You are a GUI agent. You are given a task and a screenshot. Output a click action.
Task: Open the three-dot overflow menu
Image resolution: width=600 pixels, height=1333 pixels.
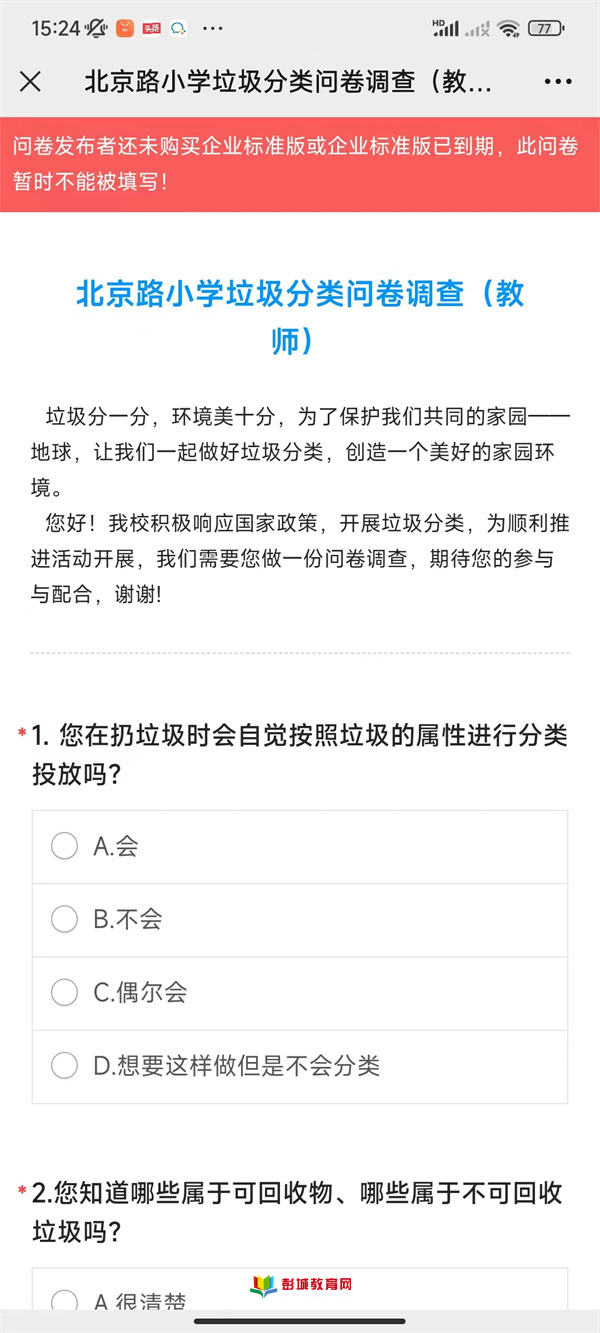coord(558,82)
